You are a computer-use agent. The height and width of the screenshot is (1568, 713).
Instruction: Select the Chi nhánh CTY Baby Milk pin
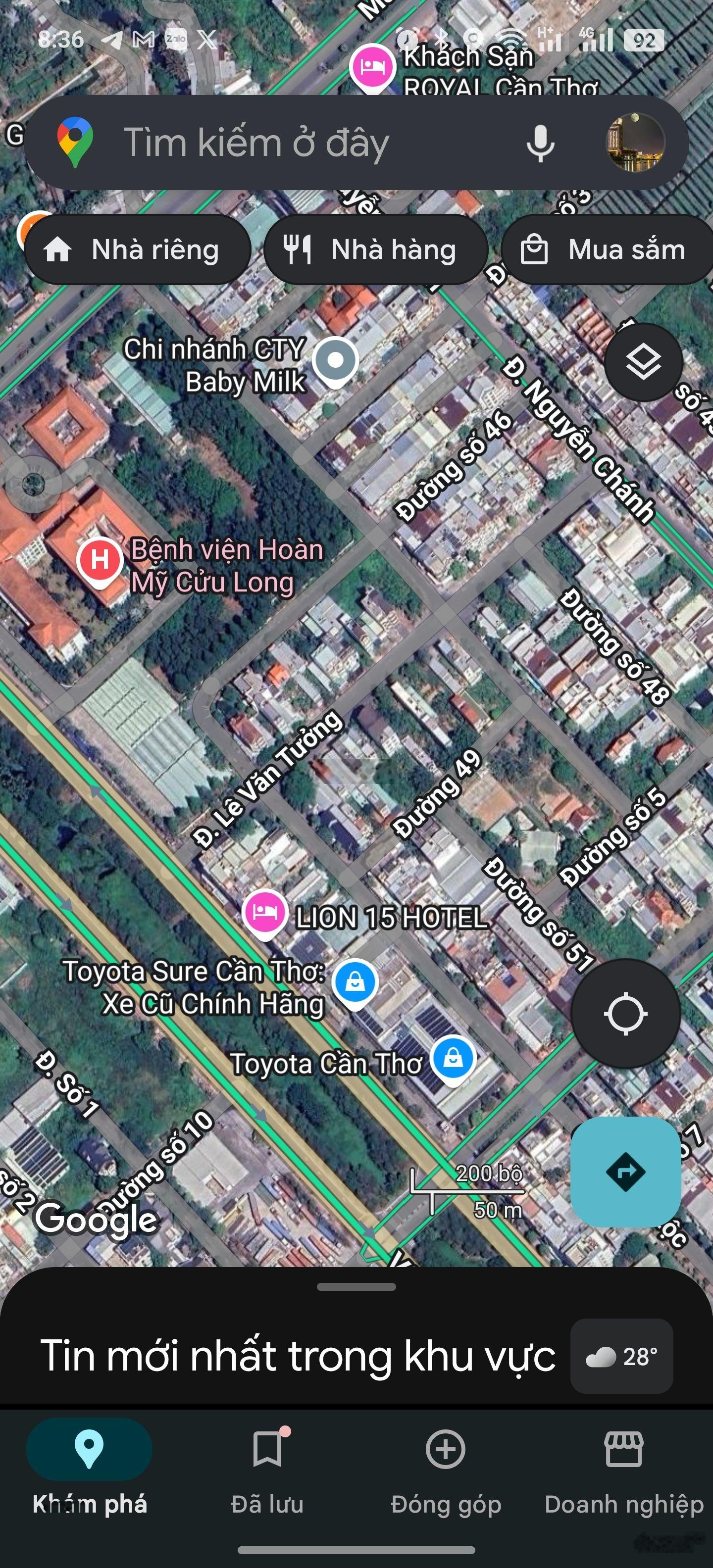tap(335, 360)
